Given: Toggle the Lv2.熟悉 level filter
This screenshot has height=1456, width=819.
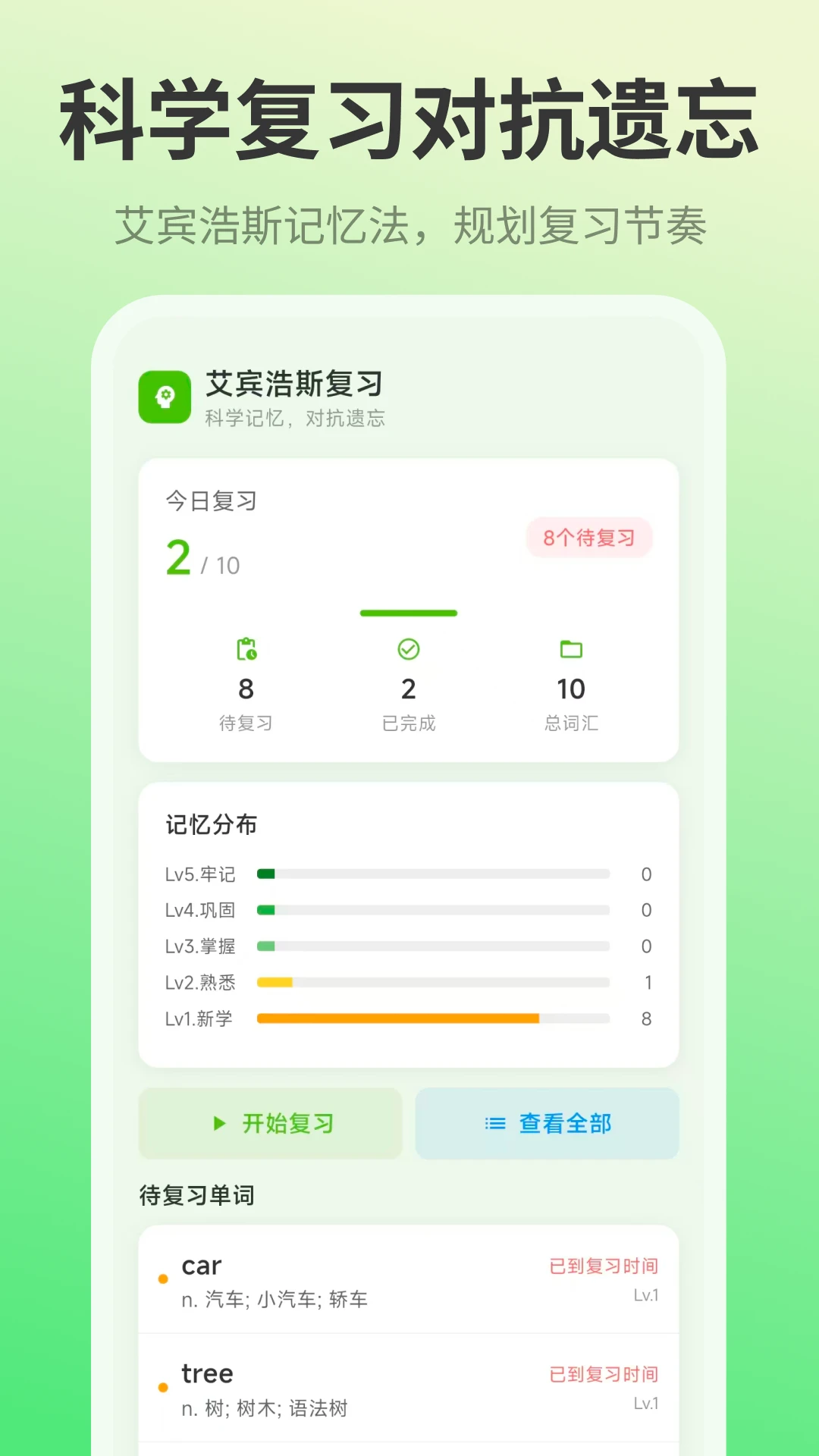Looking at the screenshot, I should pyautogui.click(x=200, y=983).
